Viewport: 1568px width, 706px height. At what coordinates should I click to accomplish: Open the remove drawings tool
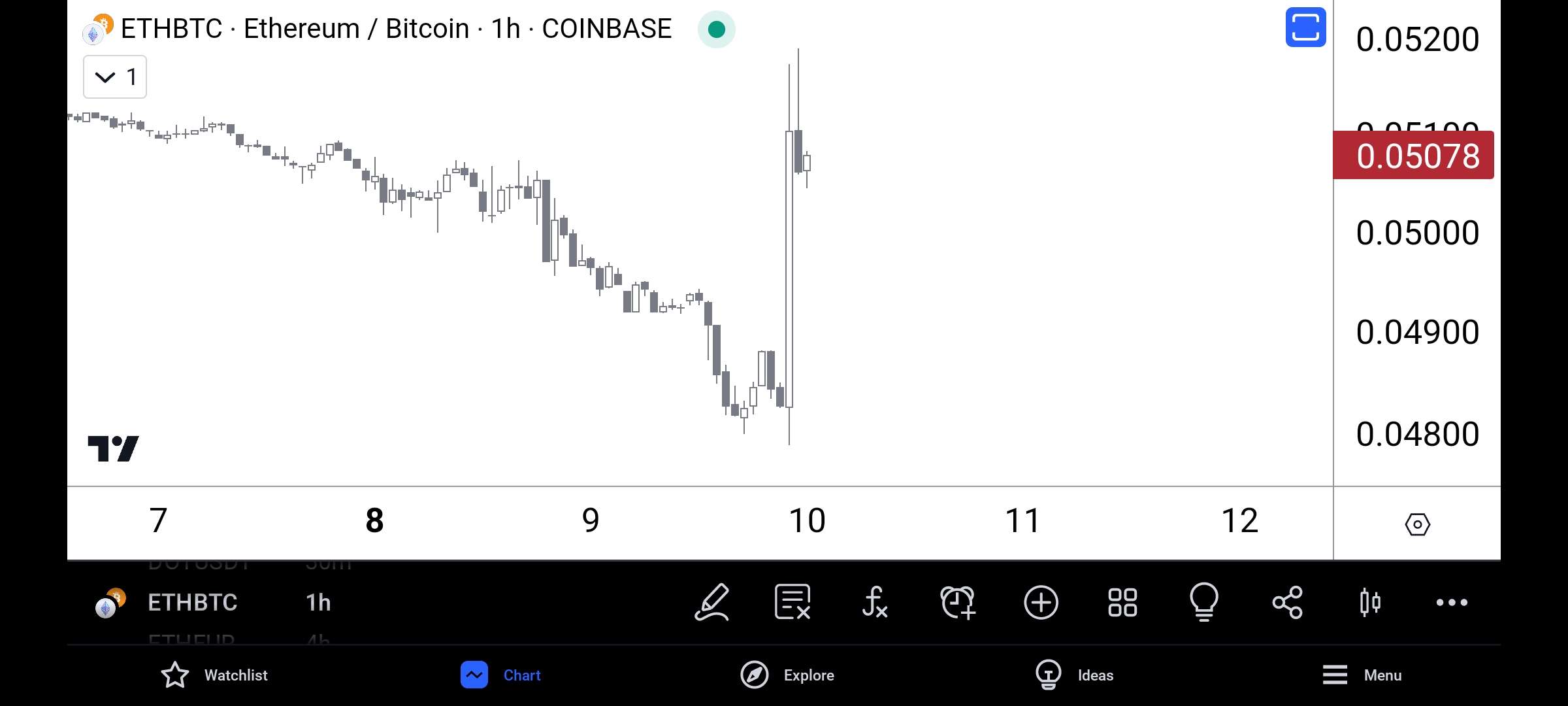(792, 602)
